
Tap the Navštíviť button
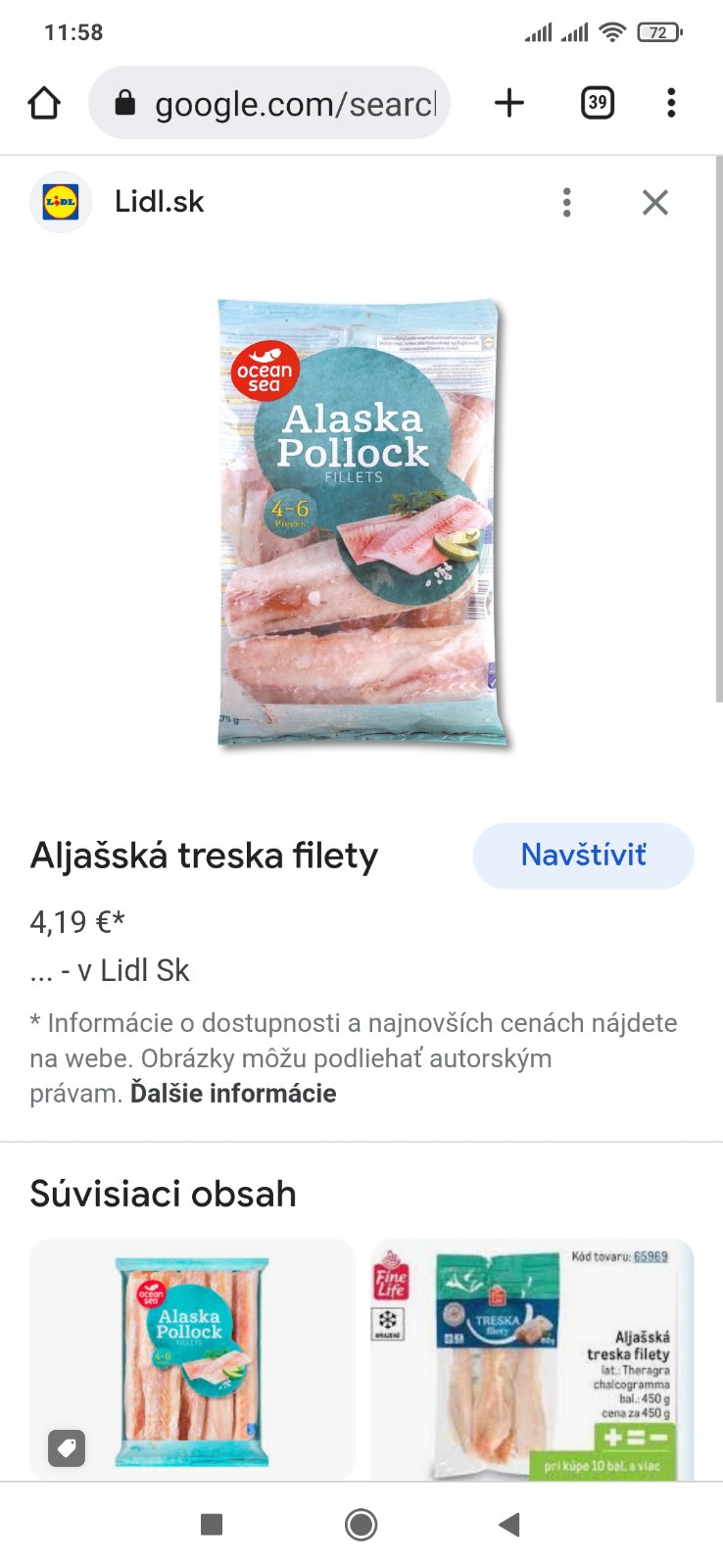(x=583, y=856)
